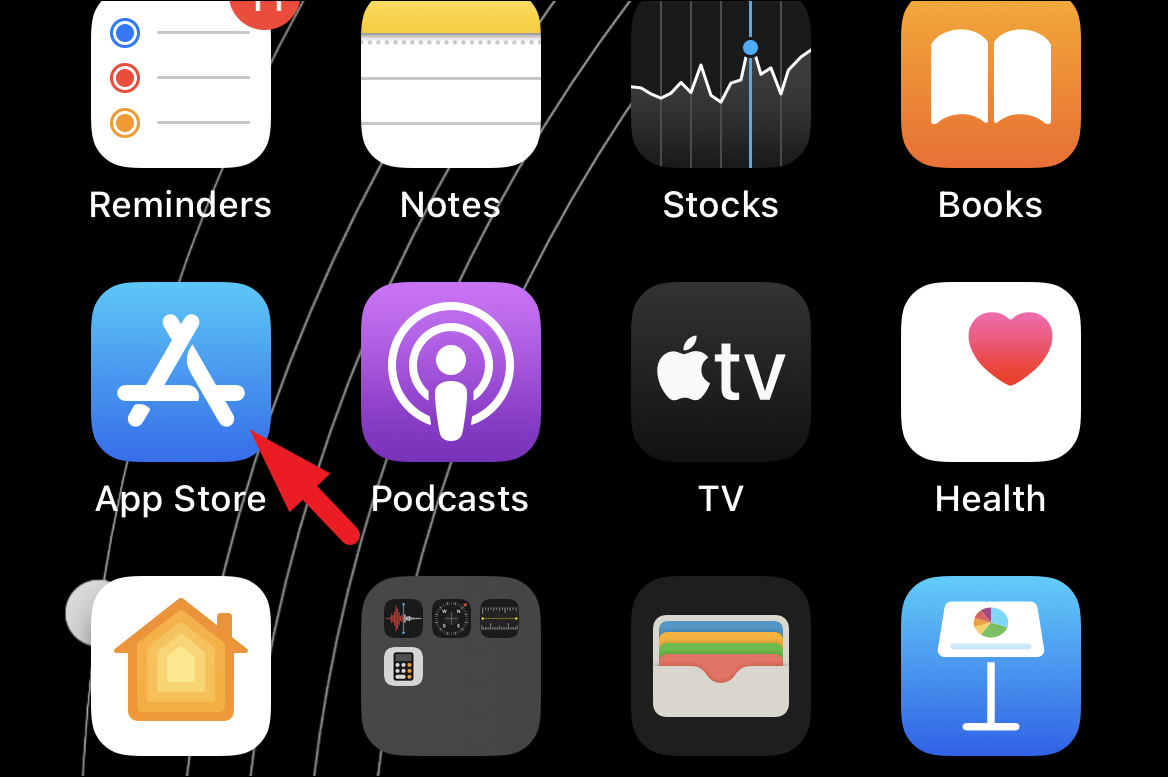Launch the Podcasts app
Image resolution: width=1168 pixels, height=777 pixels.
(450, 371)
